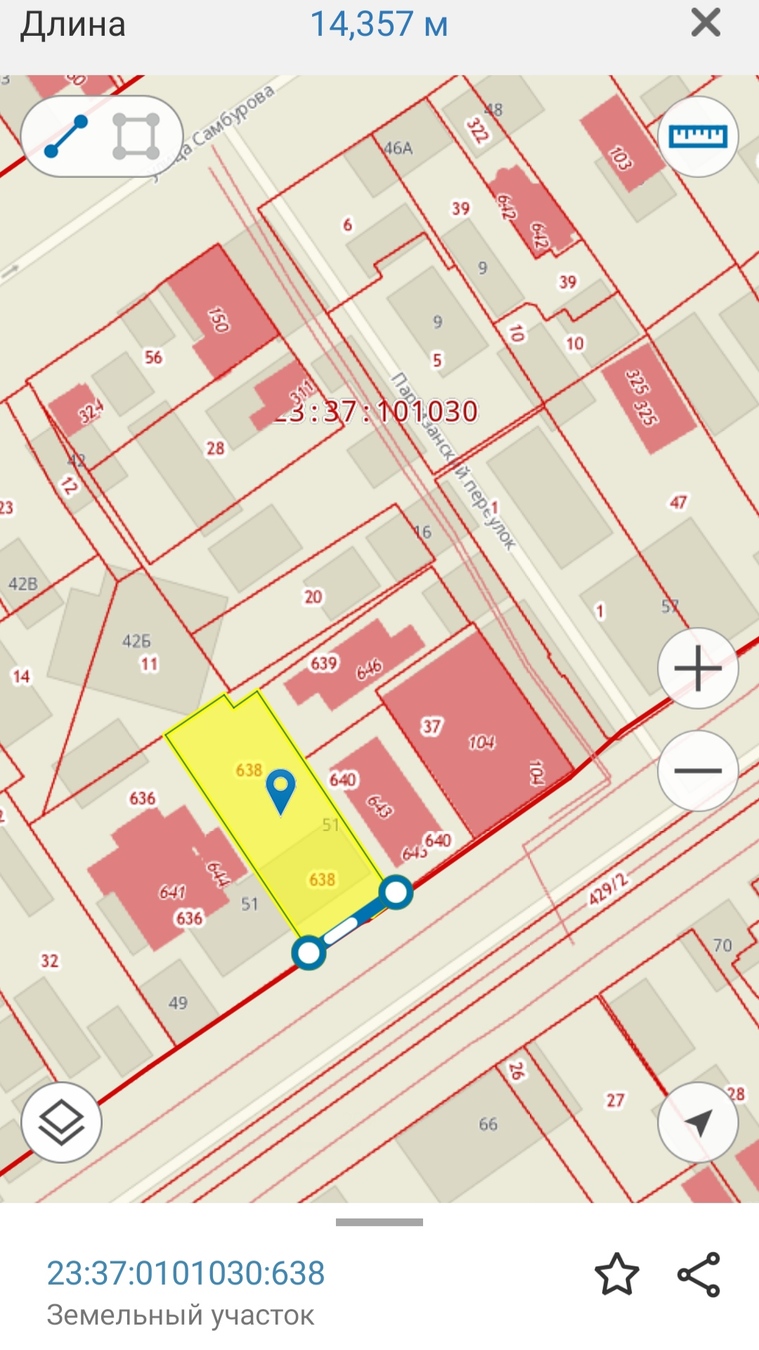
Task: Select the line distance measuring tool
Action: [66, 137]
